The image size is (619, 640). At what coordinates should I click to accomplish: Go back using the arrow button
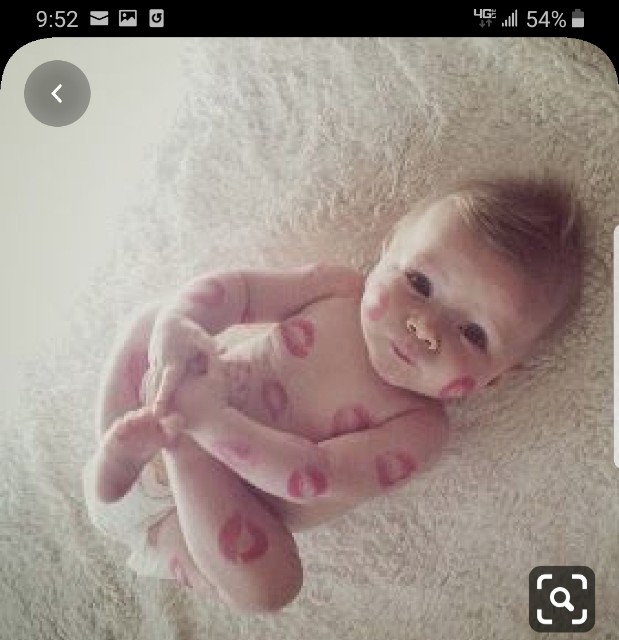click(x=57, y=94)
